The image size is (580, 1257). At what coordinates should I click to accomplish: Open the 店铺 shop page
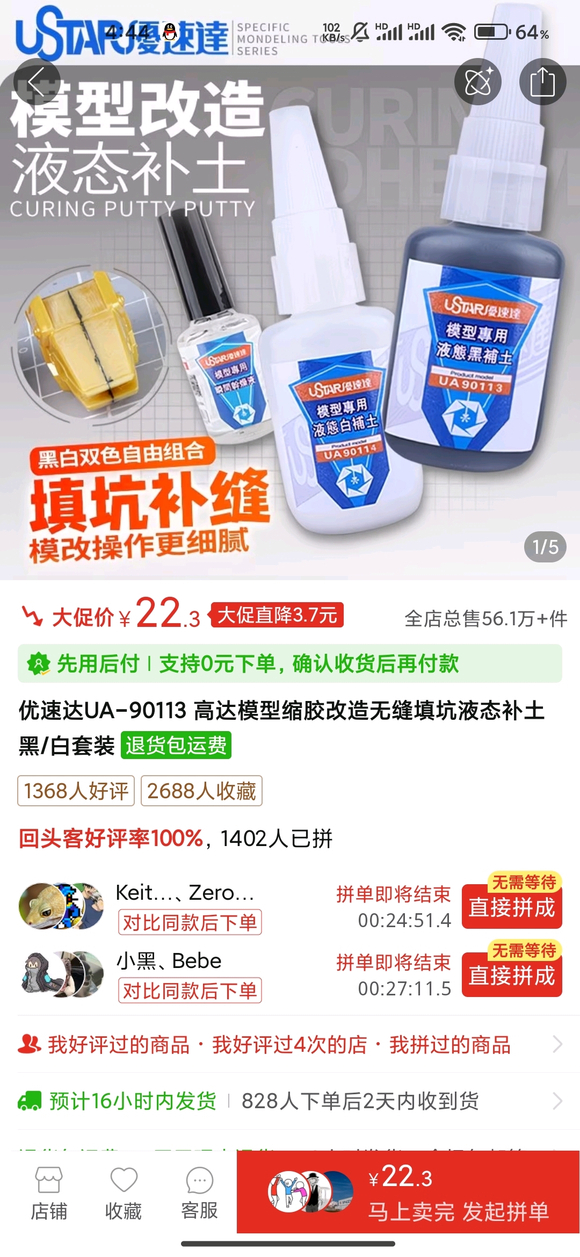tap(48, 1193)
